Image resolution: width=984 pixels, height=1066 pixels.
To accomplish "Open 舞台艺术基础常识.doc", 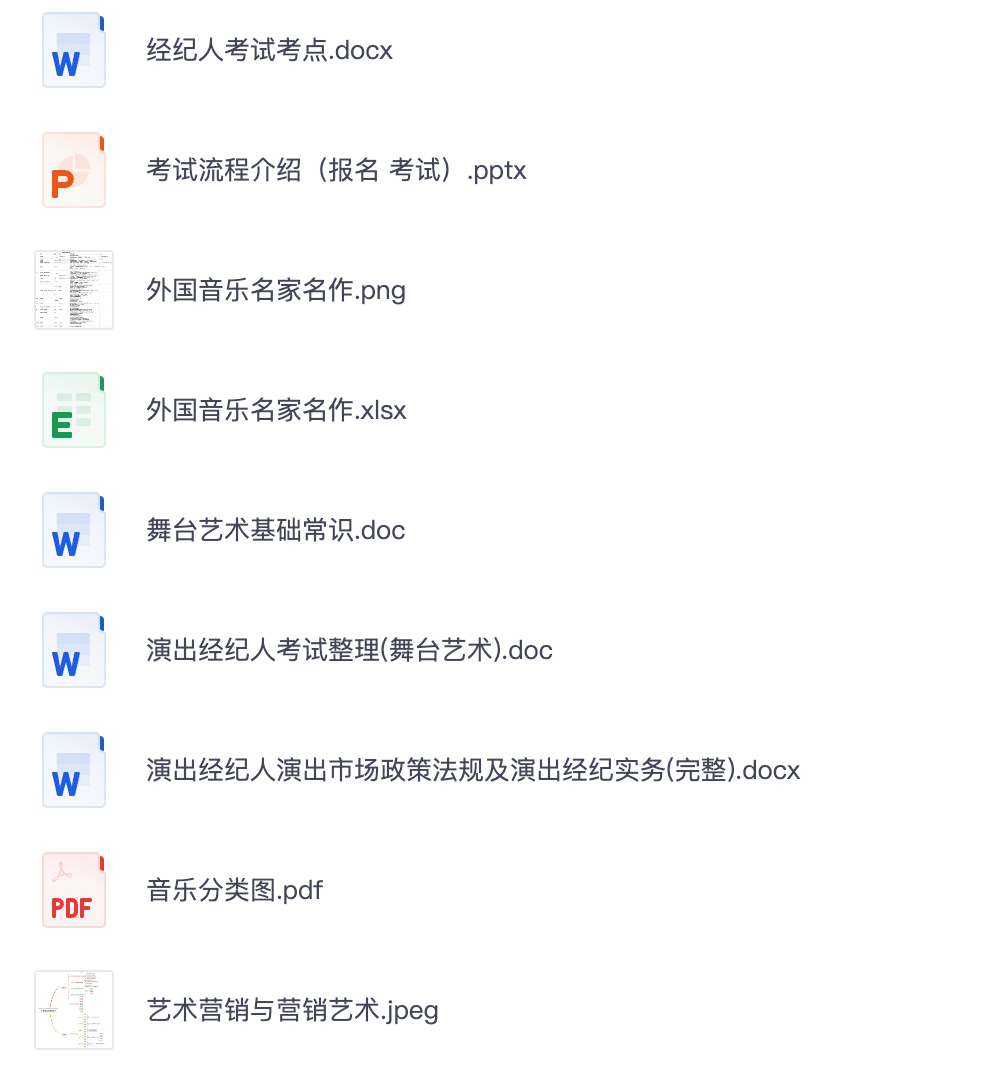I will pyautogui.click(x=275, y=530).
